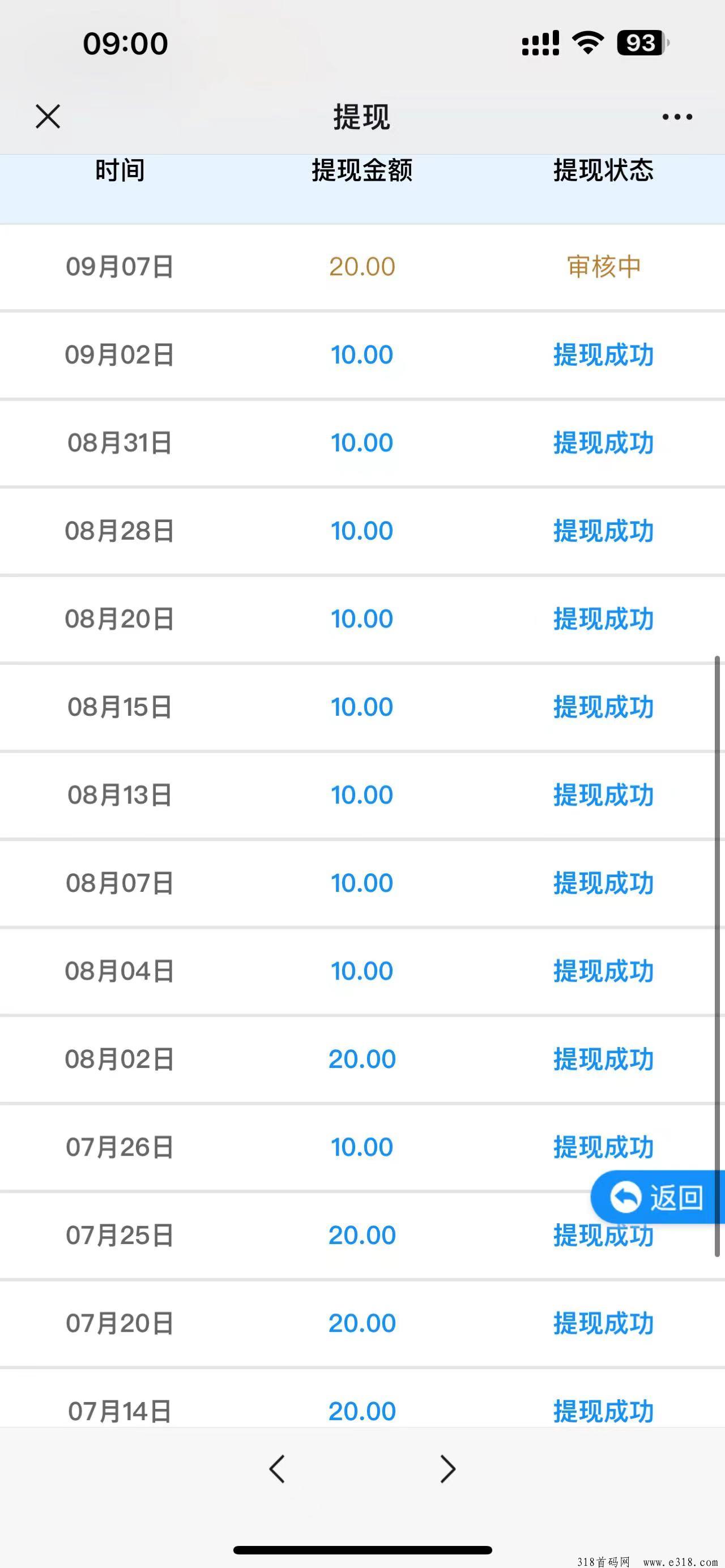Go forward with the right arrow
Viewport: 725px width, 1568px height.
(447, 1469)
